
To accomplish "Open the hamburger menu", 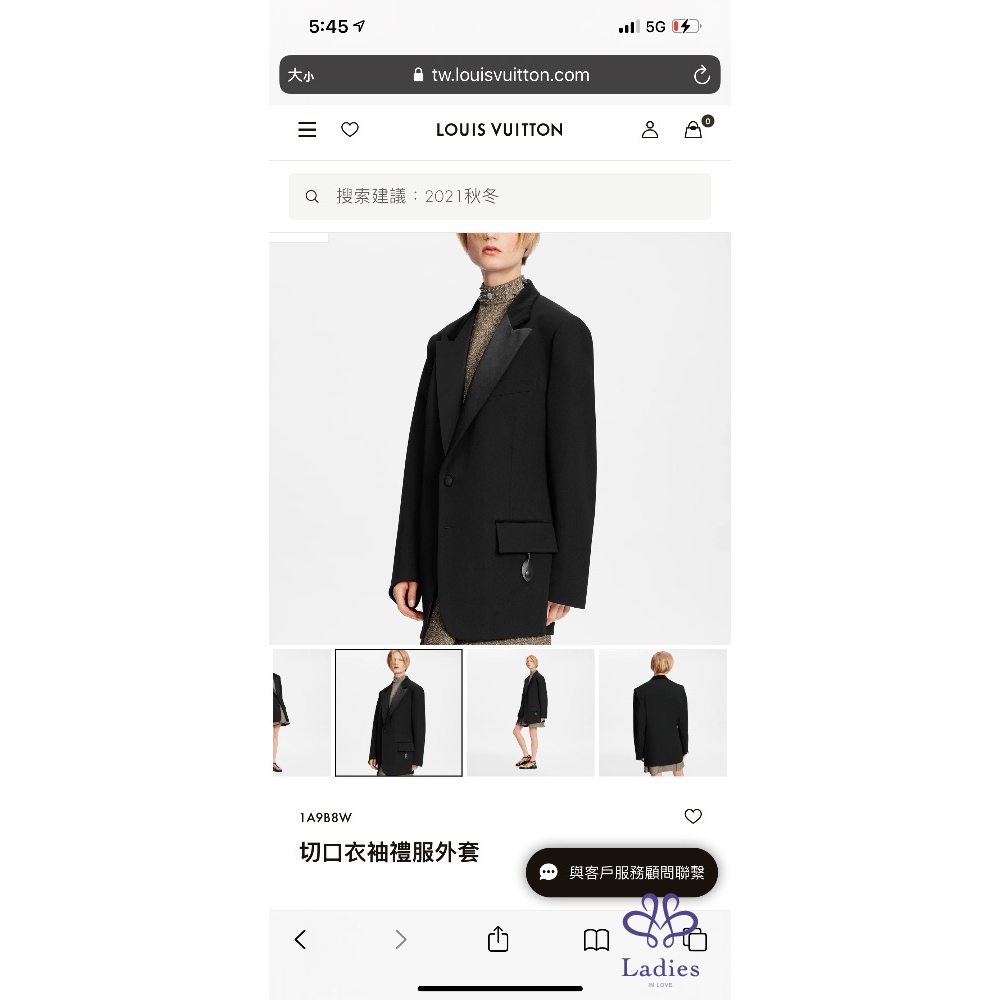I will pyautogui.click(x=307, y=130).
